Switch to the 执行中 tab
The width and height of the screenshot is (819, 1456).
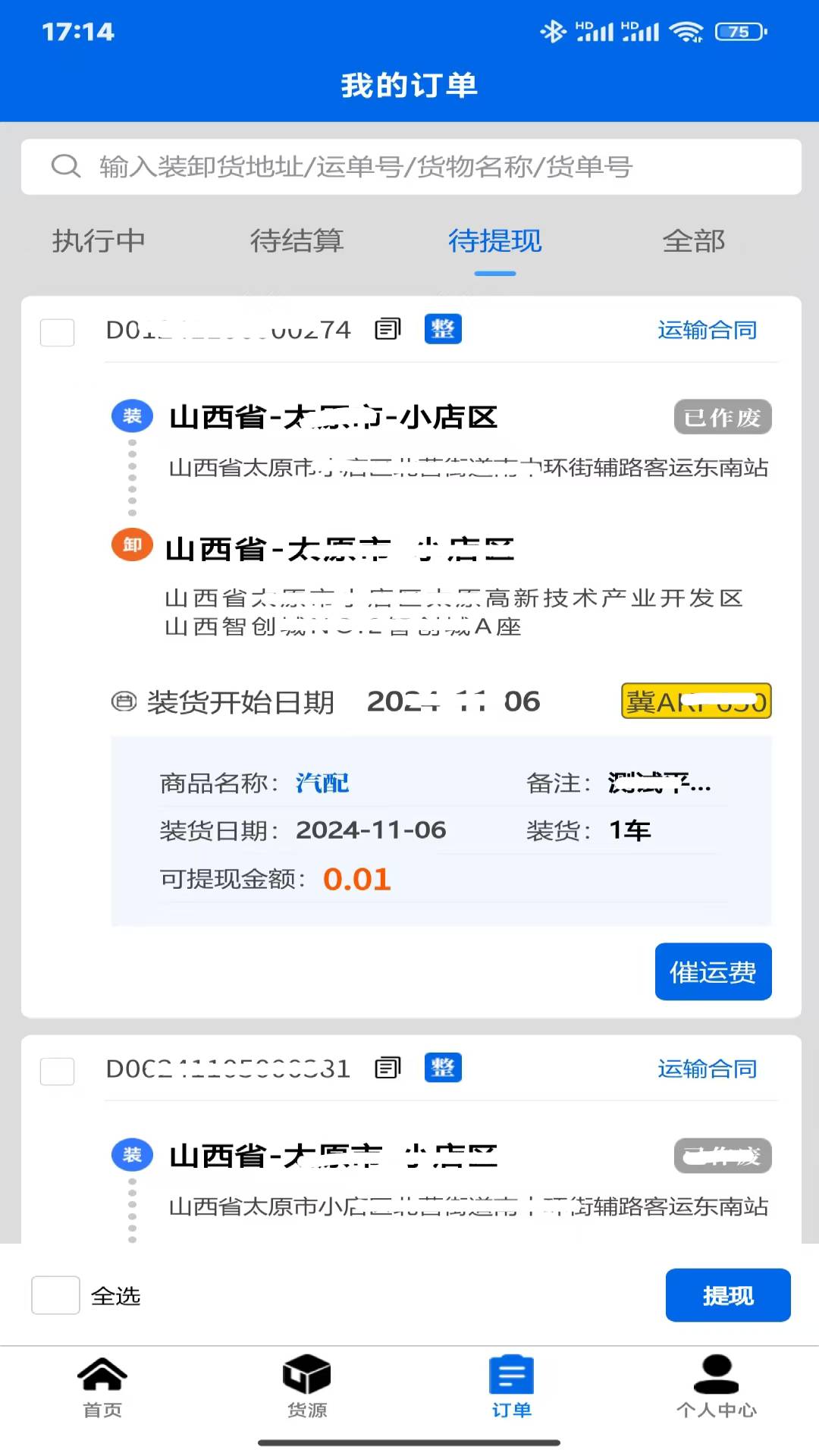(99, 241)
